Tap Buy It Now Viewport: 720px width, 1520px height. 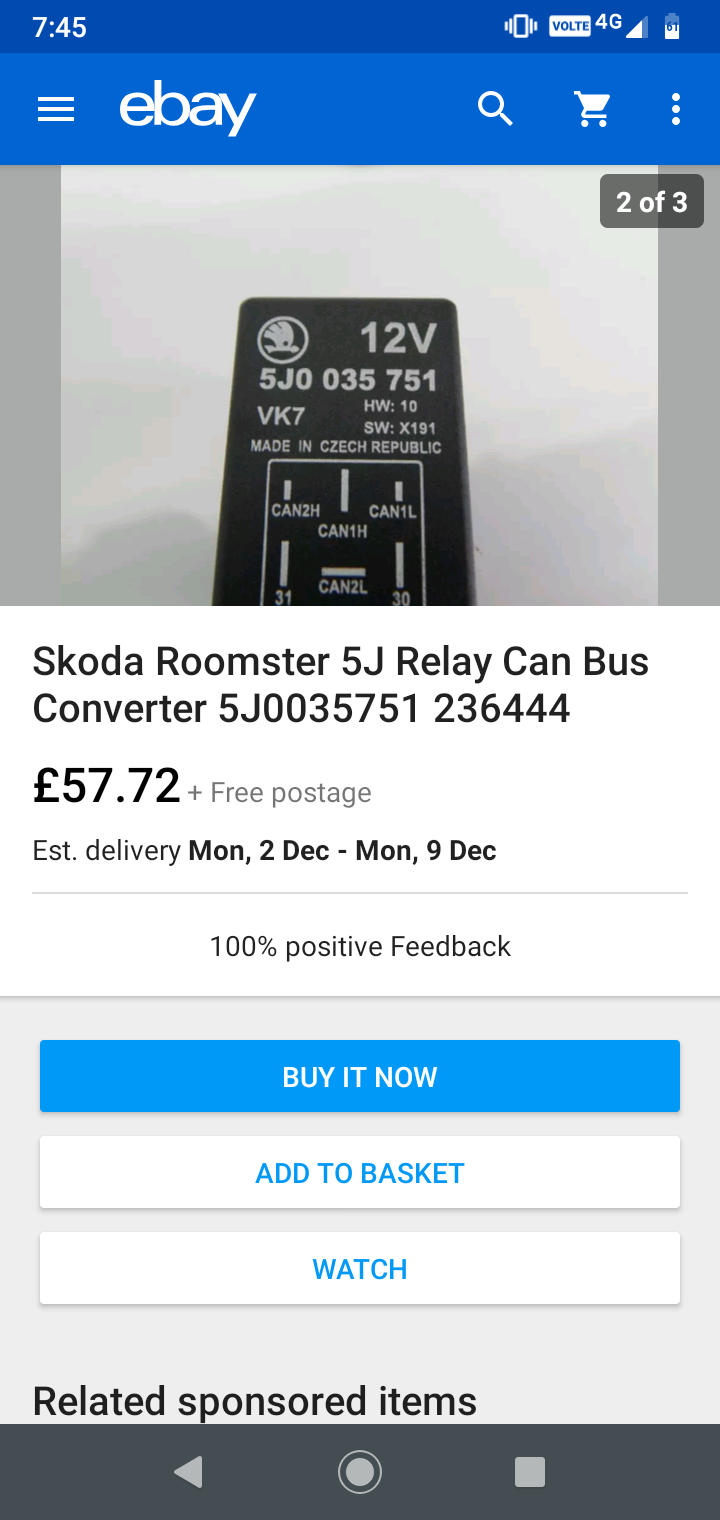(360, 1076)
